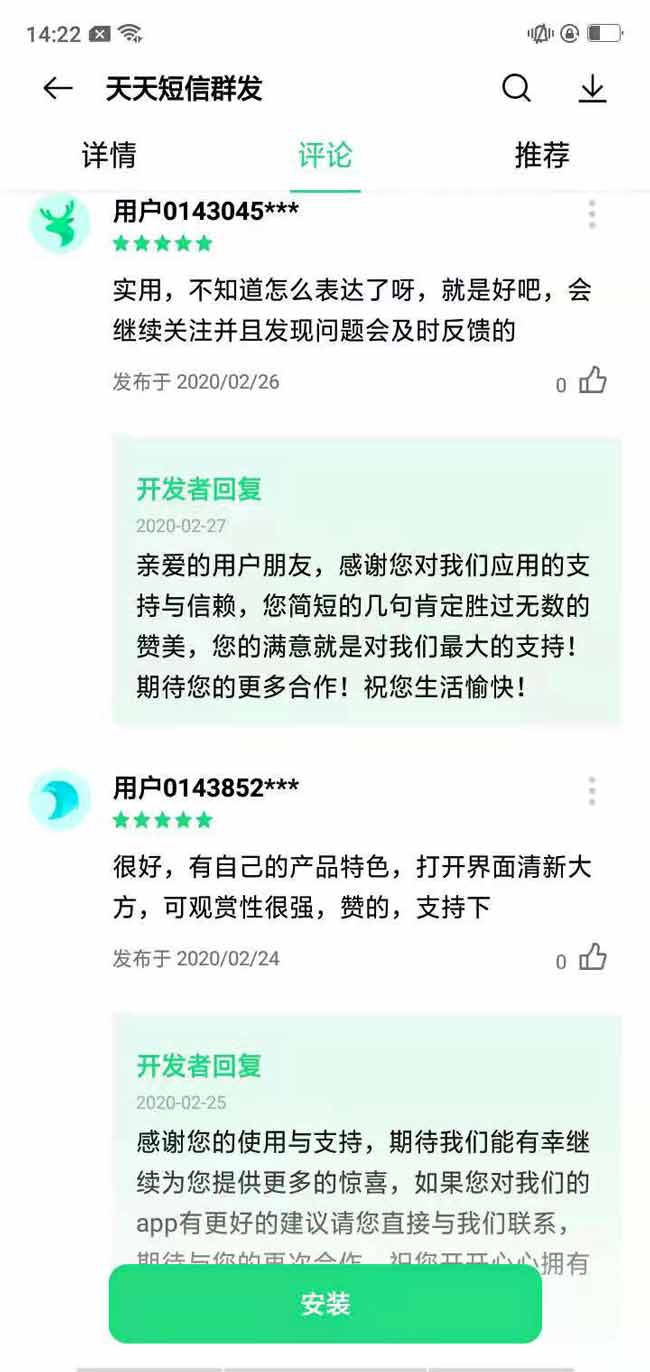The image size is (650, 1372).
Task: Switch to the 详情 tab
Action: point(109,156)
